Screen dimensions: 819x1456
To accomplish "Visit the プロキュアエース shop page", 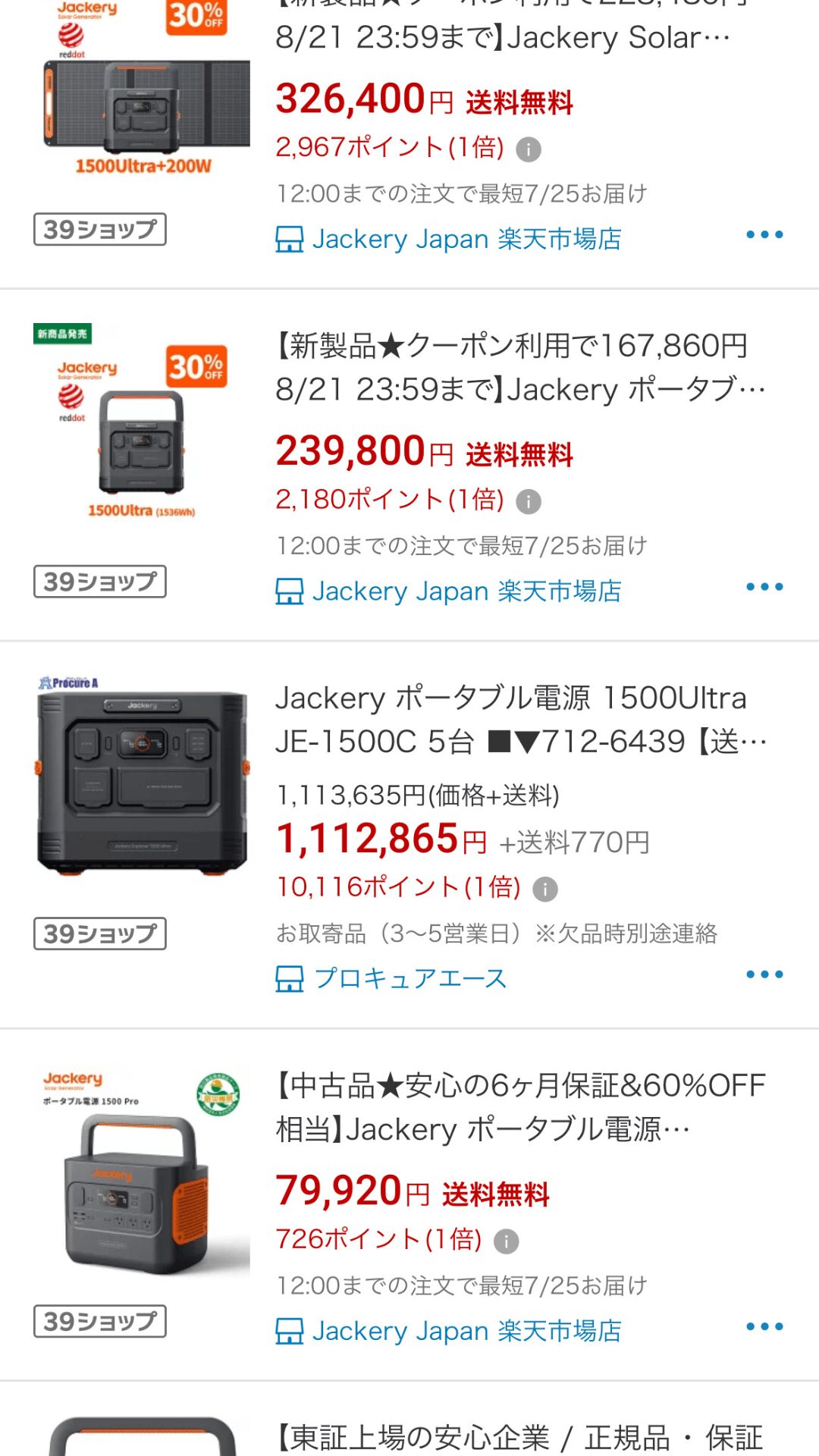I will [x=391, y=978].
